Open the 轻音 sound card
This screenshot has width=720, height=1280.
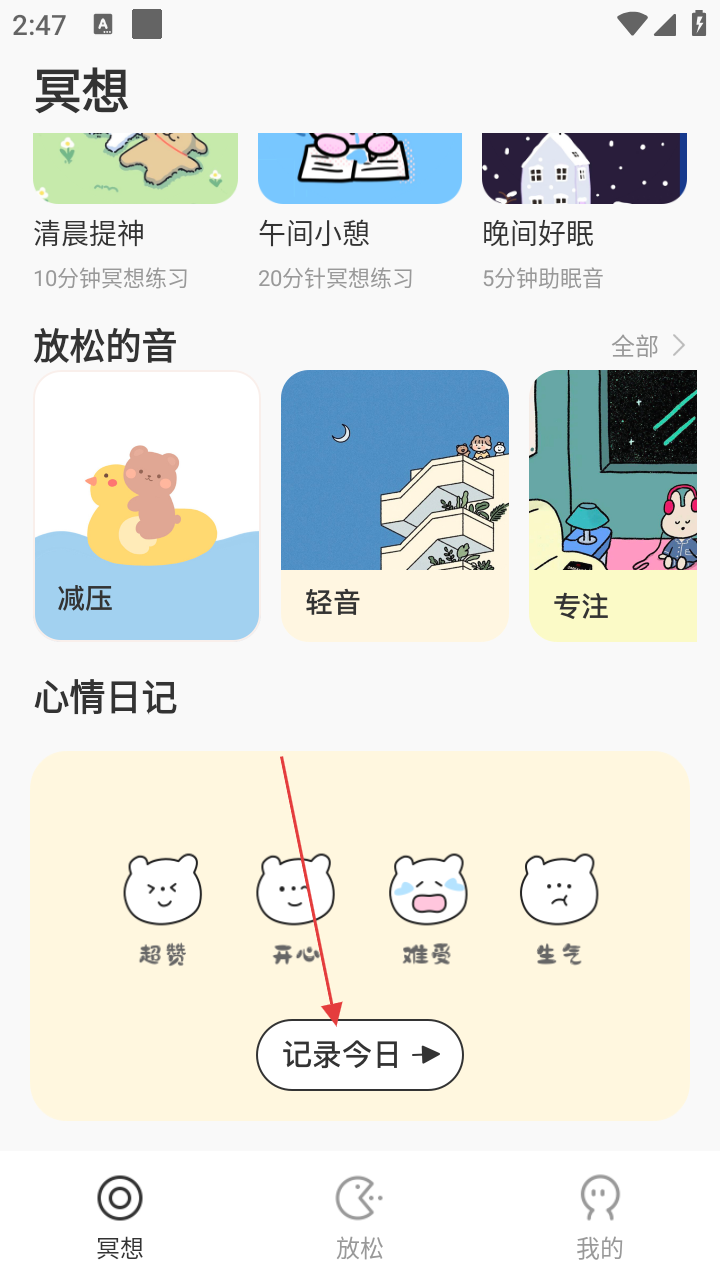394,505
